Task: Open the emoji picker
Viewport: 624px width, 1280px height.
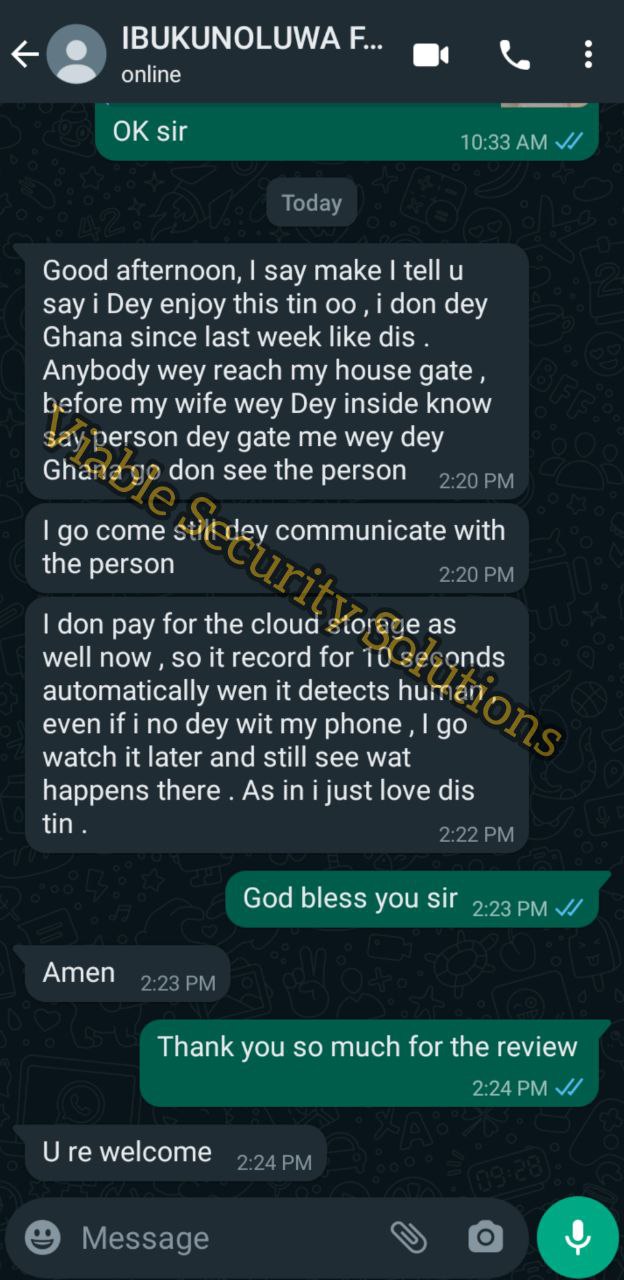Action: 42,1238
